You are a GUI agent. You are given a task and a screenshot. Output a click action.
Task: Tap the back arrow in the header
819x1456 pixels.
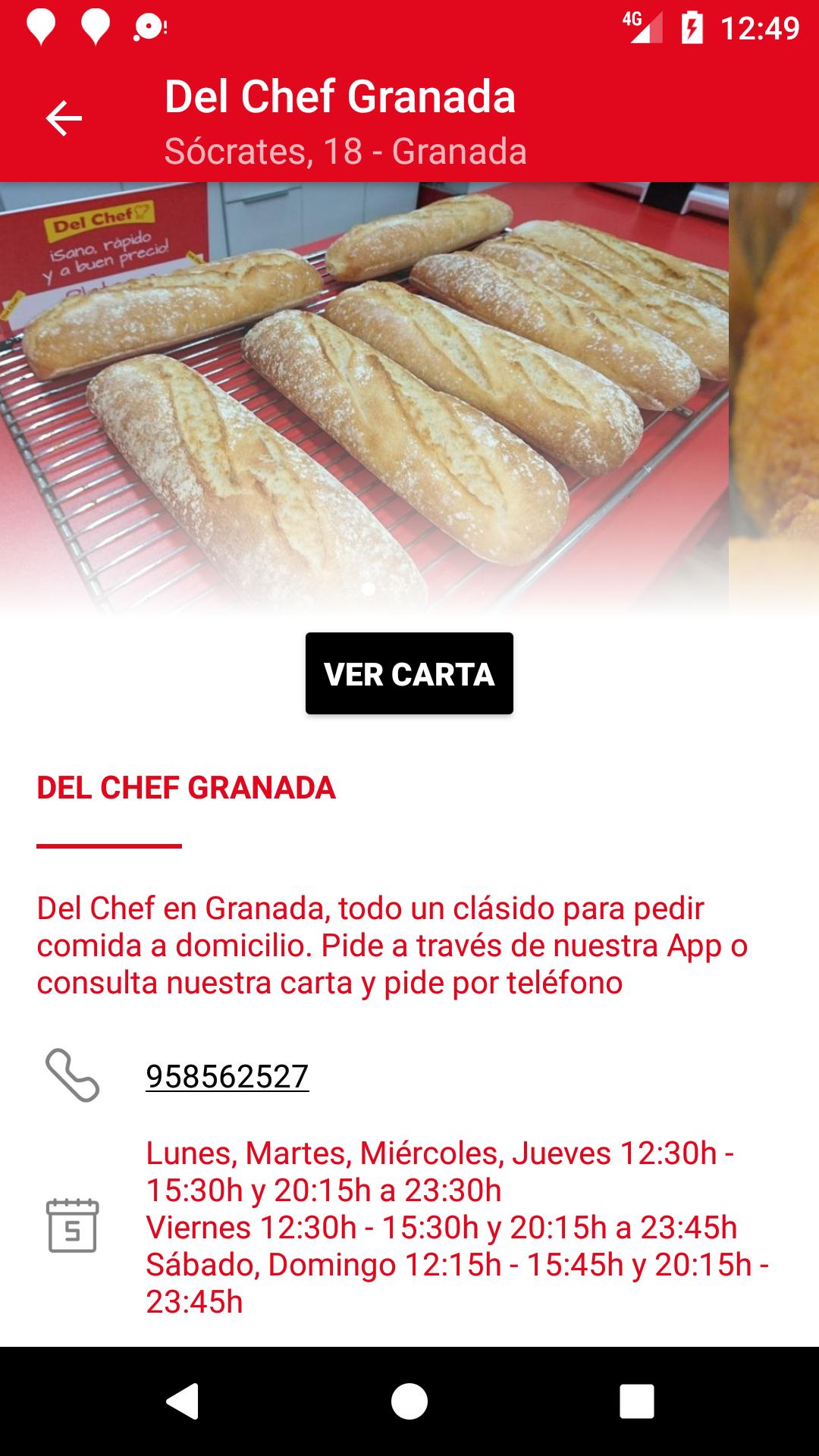tap(64, 118)
